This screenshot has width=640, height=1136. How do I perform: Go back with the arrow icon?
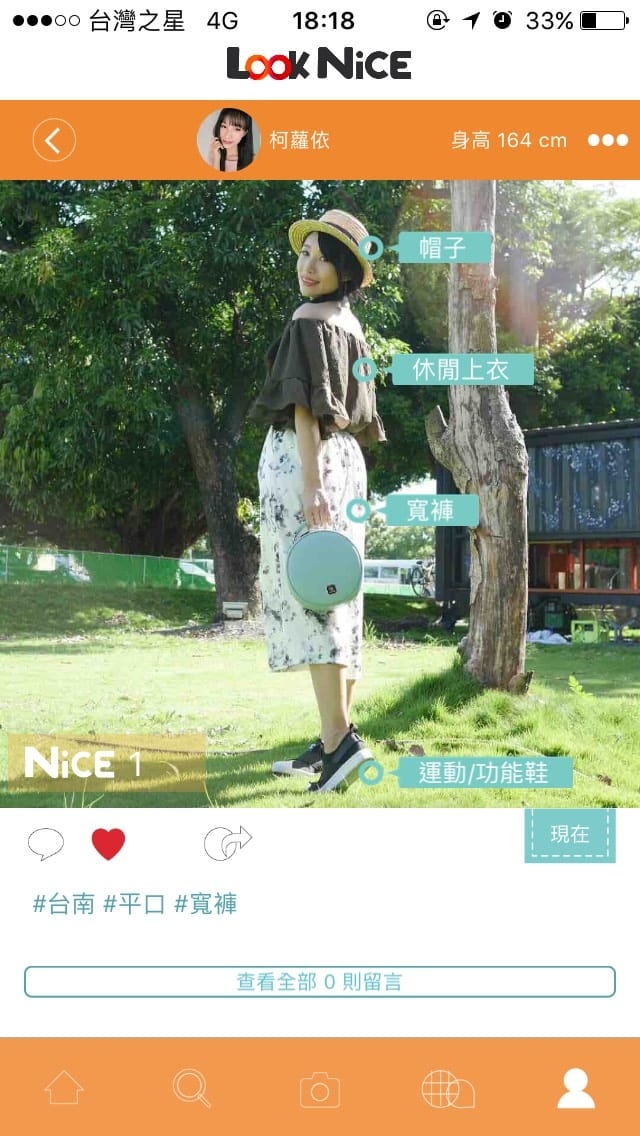(54, 140)
